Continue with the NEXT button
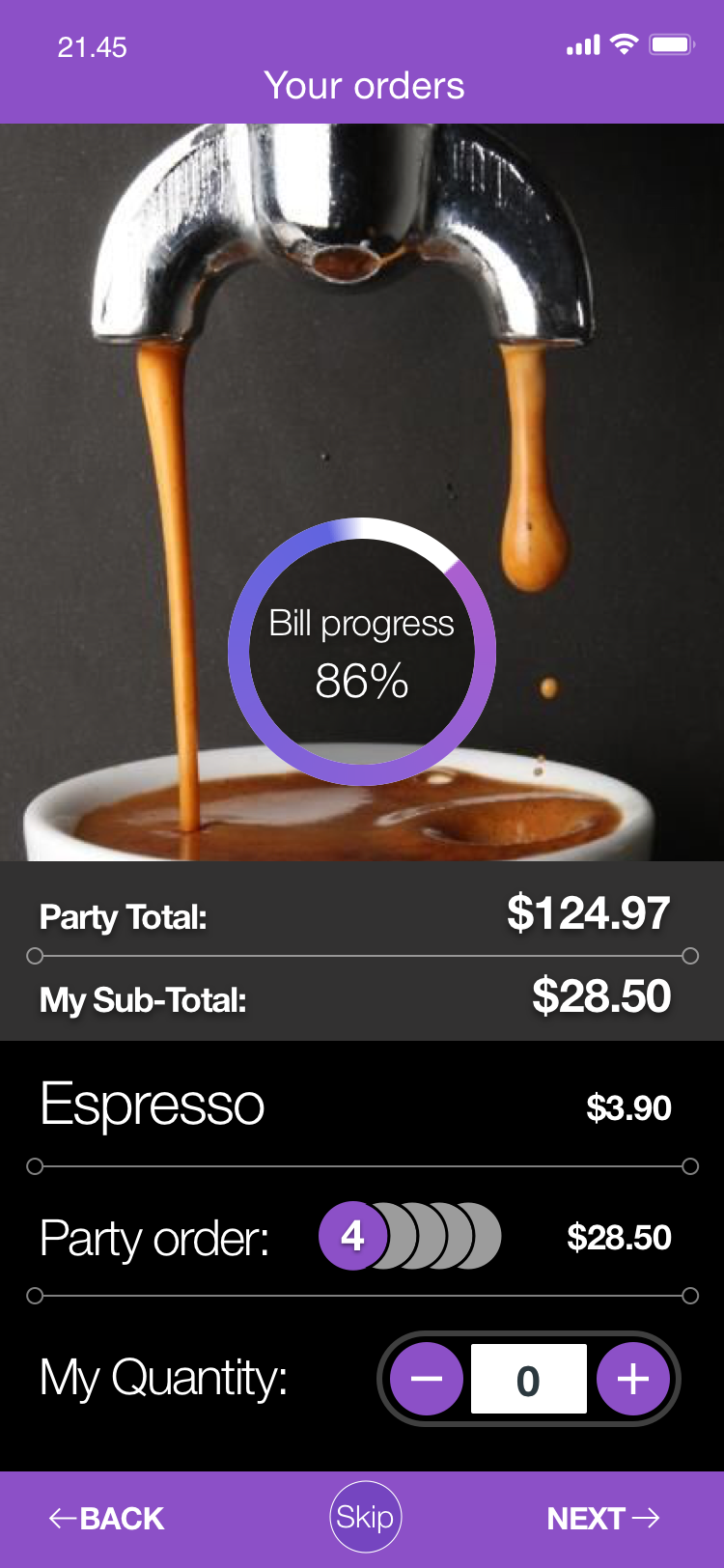 coord(602,1518)
